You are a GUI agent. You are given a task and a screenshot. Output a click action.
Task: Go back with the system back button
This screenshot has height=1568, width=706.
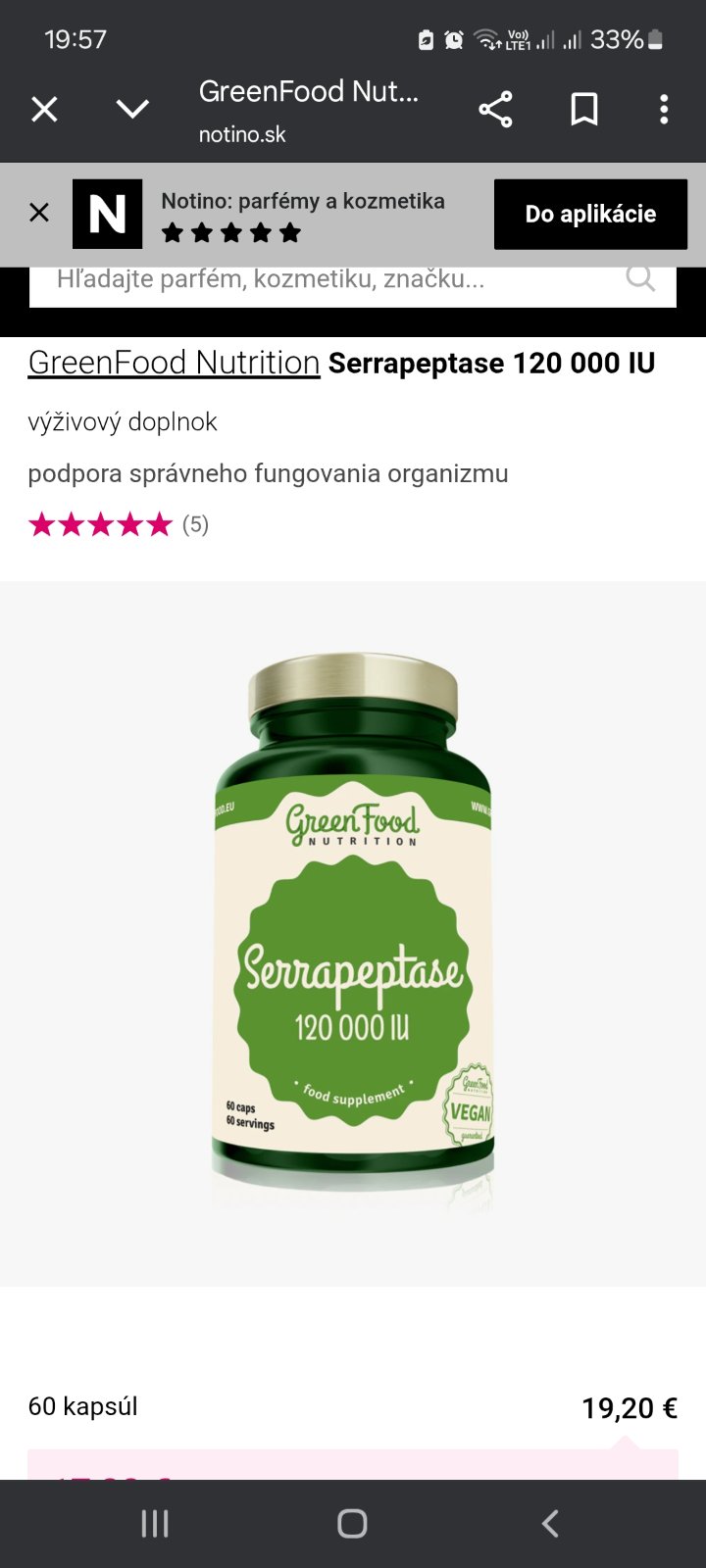click(x=550, y=1523)
